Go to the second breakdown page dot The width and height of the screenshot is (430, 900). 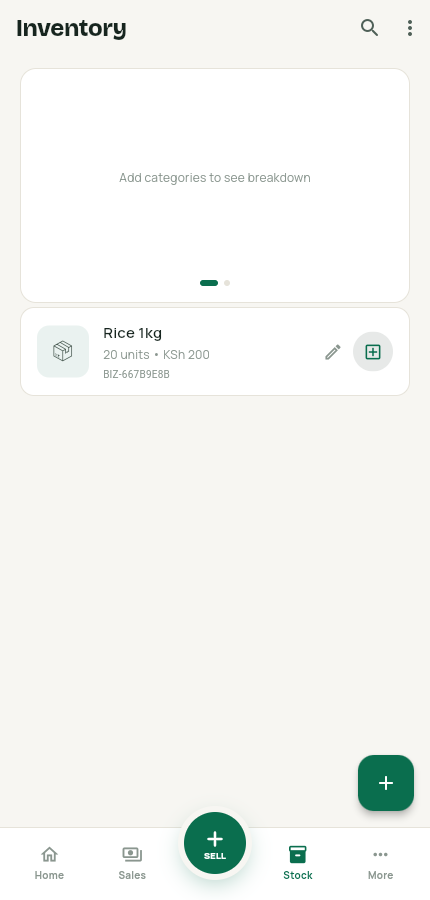[x=227, y=283]
